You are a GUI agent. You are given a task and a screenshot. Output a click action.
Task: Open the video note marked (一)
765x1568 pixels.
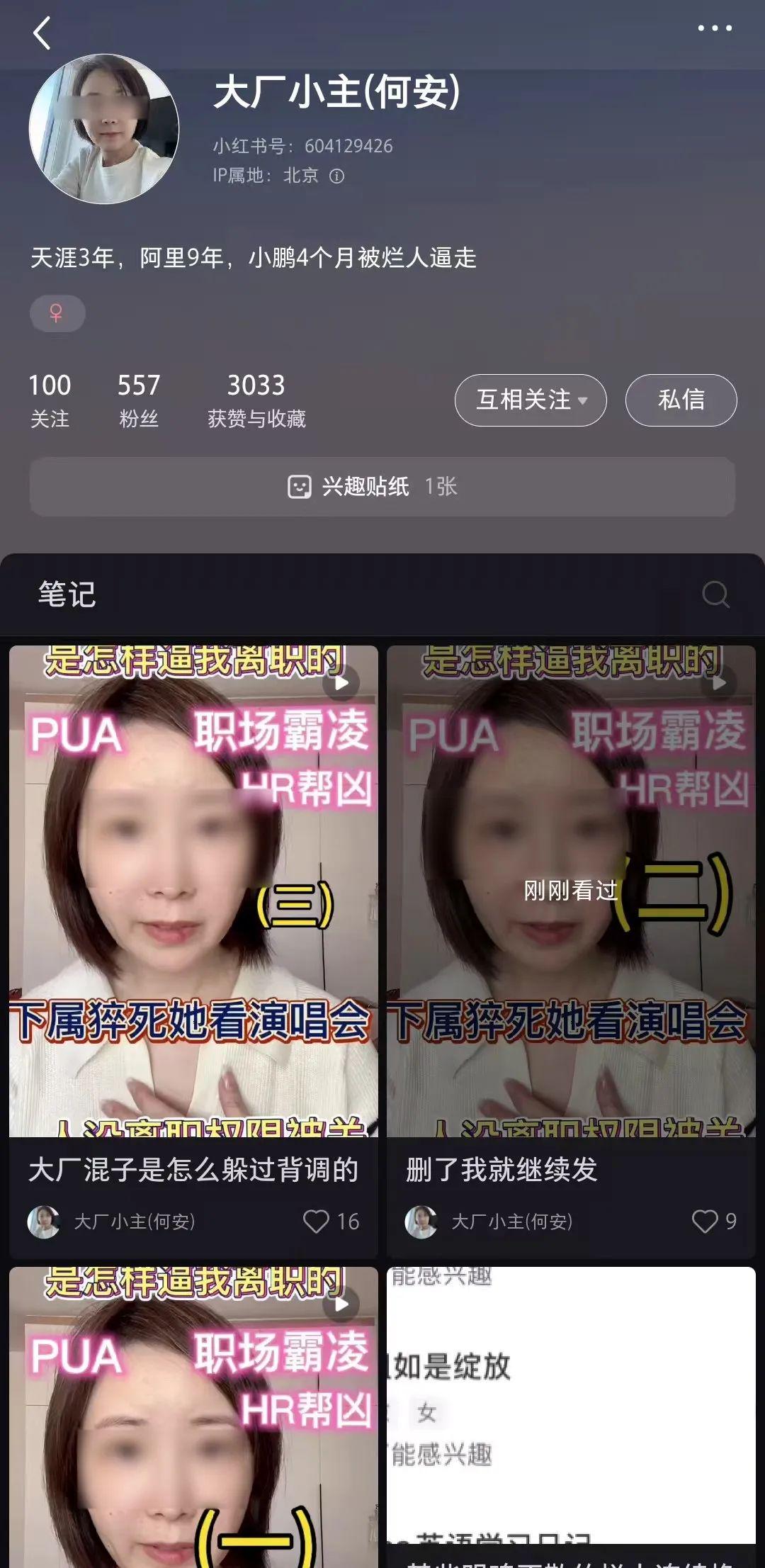[x=193, y=1417]
